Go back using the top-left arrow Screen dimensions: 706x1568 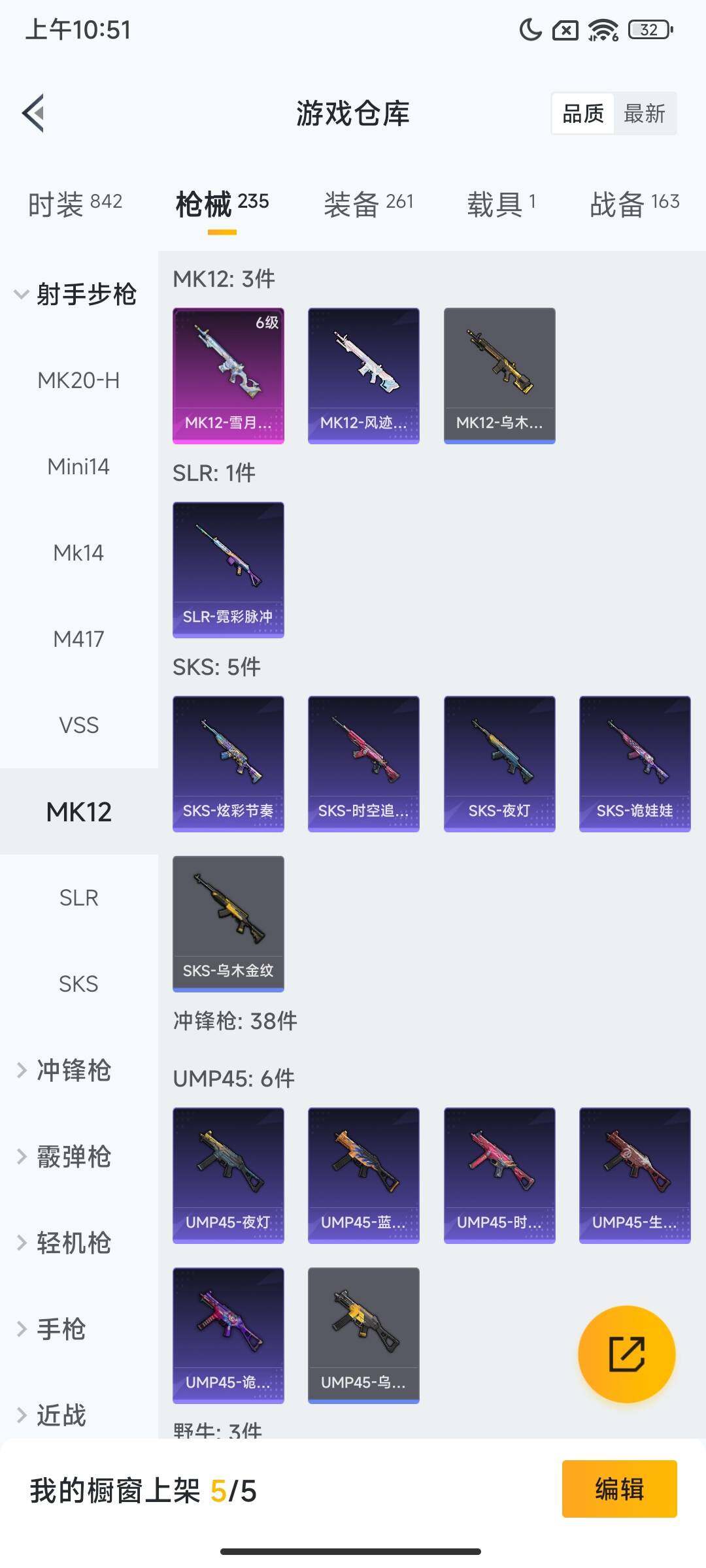tap(34, 113)
